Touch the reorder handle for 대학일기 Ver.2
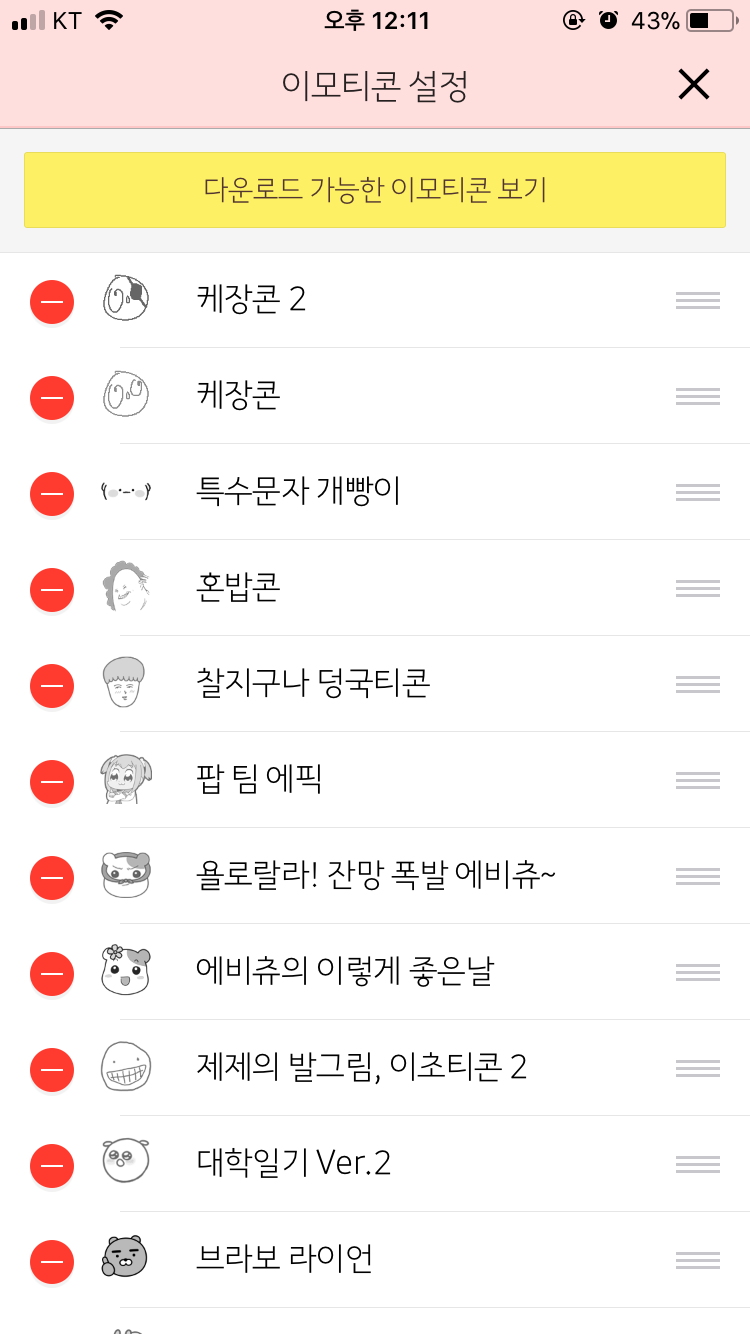The width and height of the screenshot is (750, 1334). tap(697, 1164)
